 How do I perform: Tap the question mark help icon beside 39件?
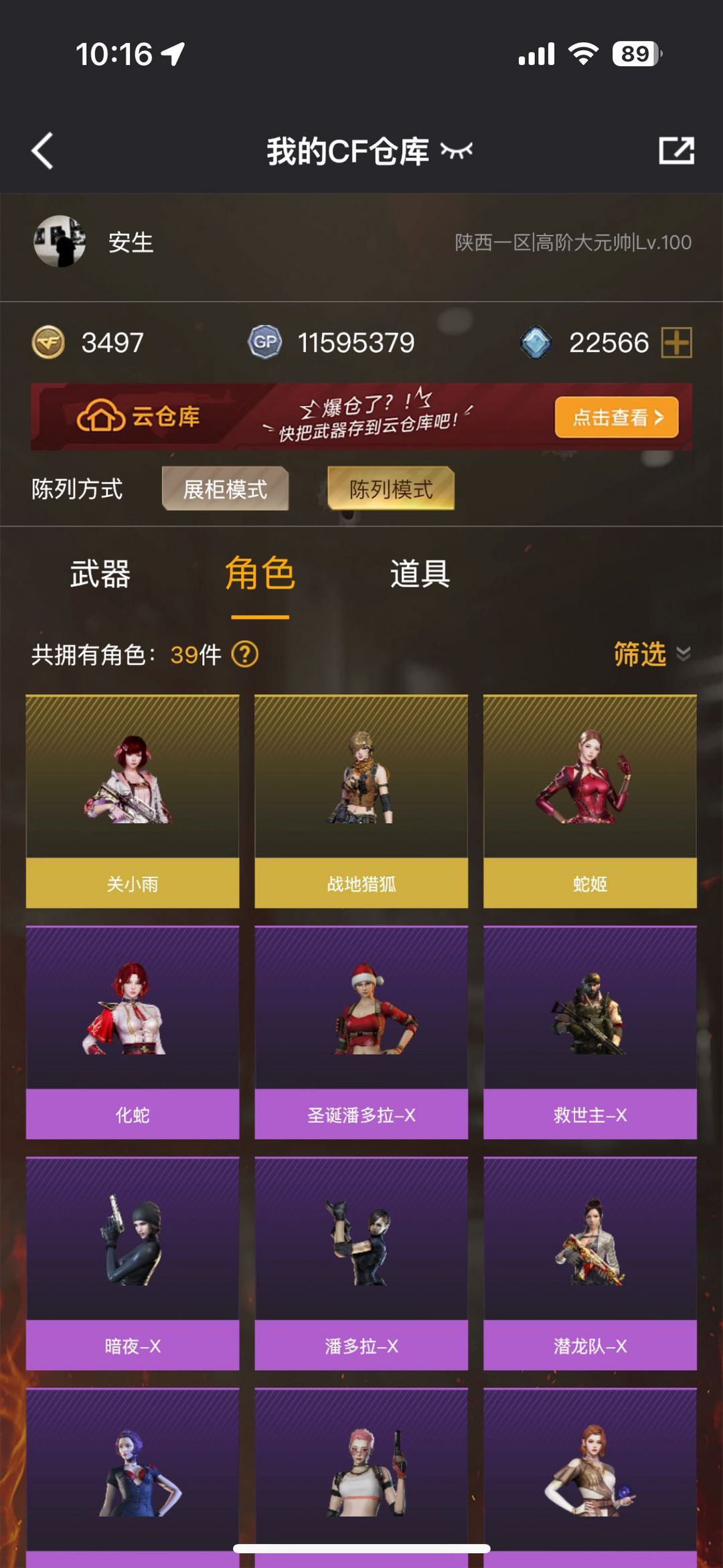(x=245, y=654)
